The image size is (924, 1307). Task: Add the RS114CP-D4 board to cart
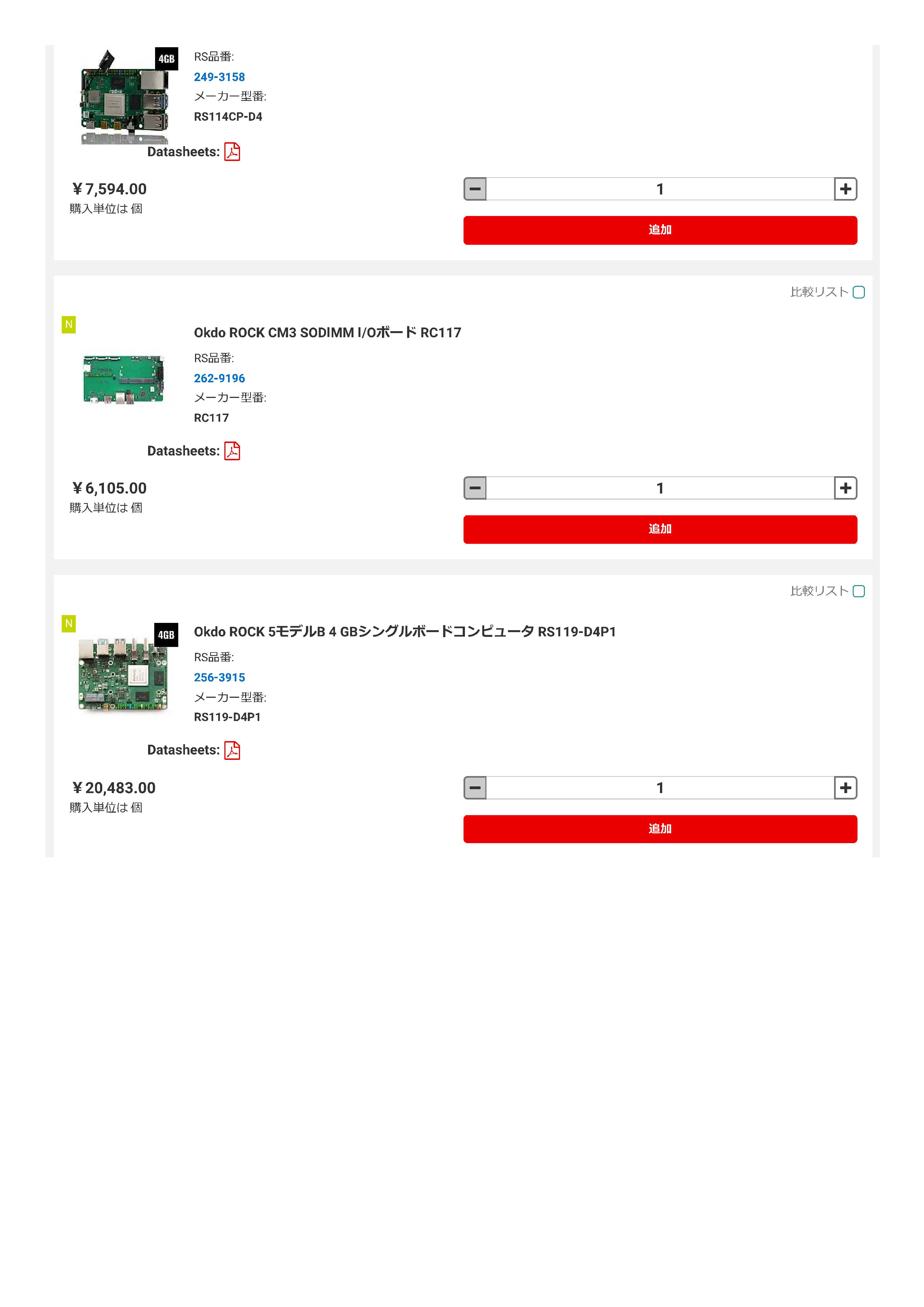660,230
